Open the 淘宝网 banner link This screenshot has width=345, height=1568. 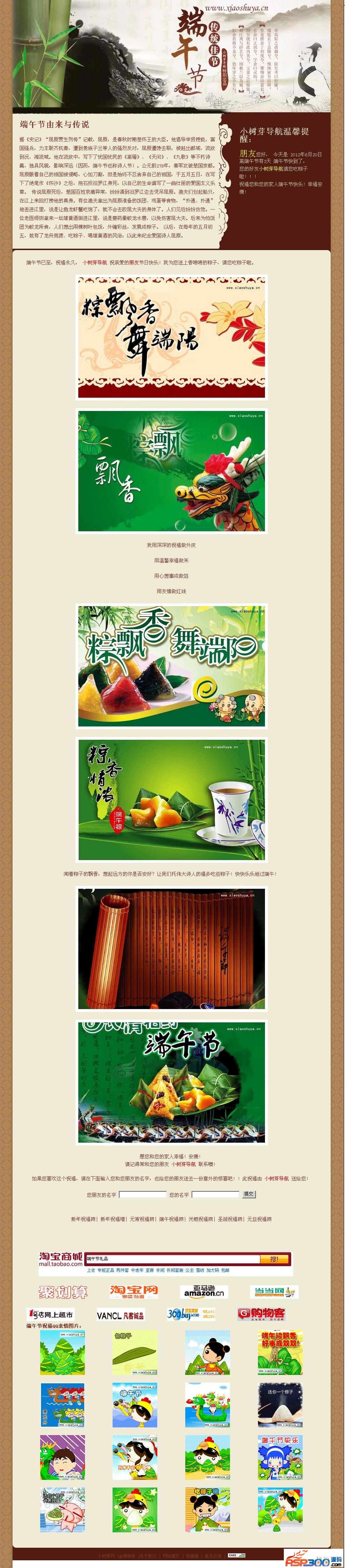[x=134, y=1292]
